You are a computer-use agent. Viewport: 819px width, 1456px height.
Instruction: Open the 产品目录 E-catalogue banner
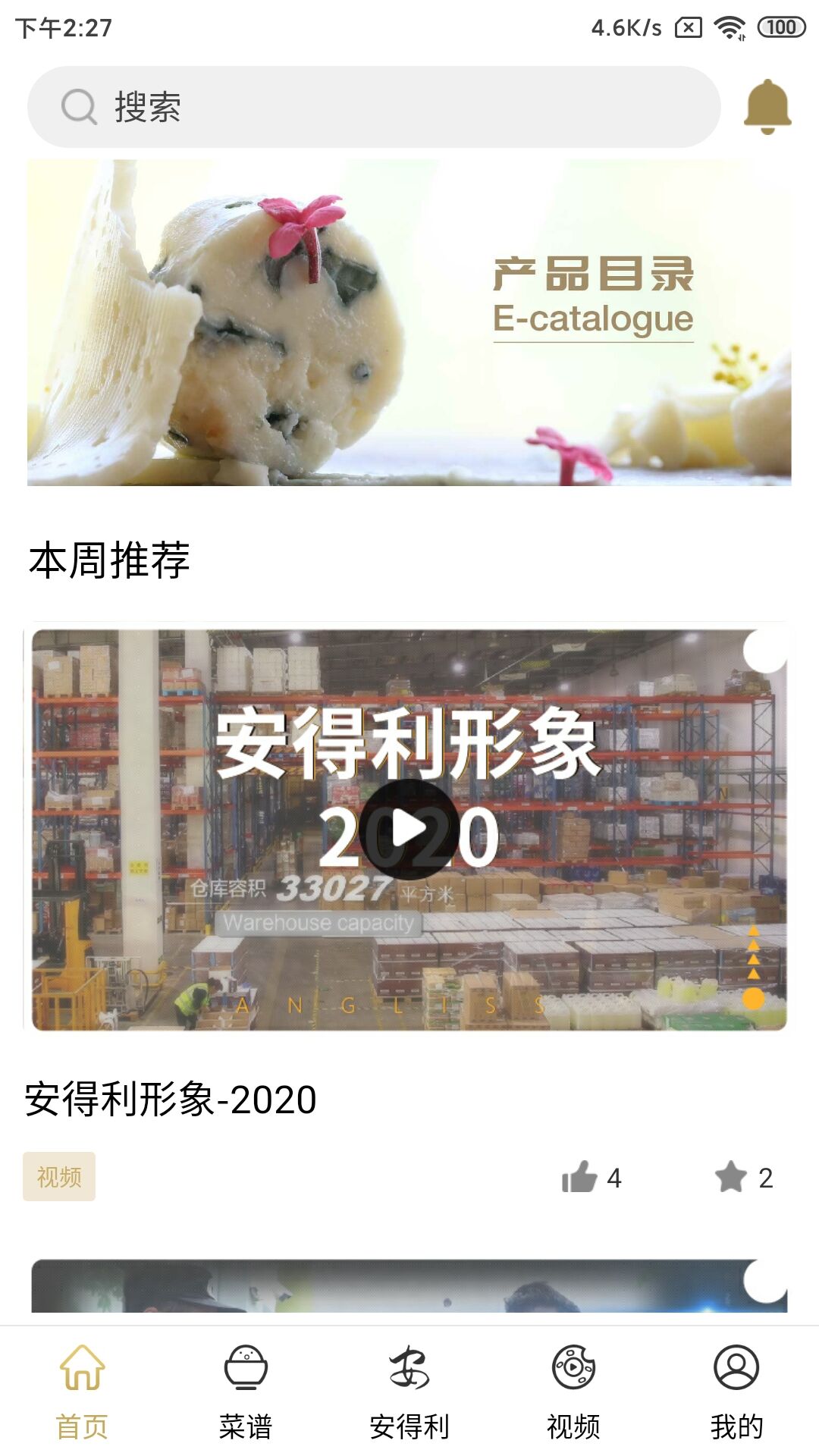coord(409,322)
